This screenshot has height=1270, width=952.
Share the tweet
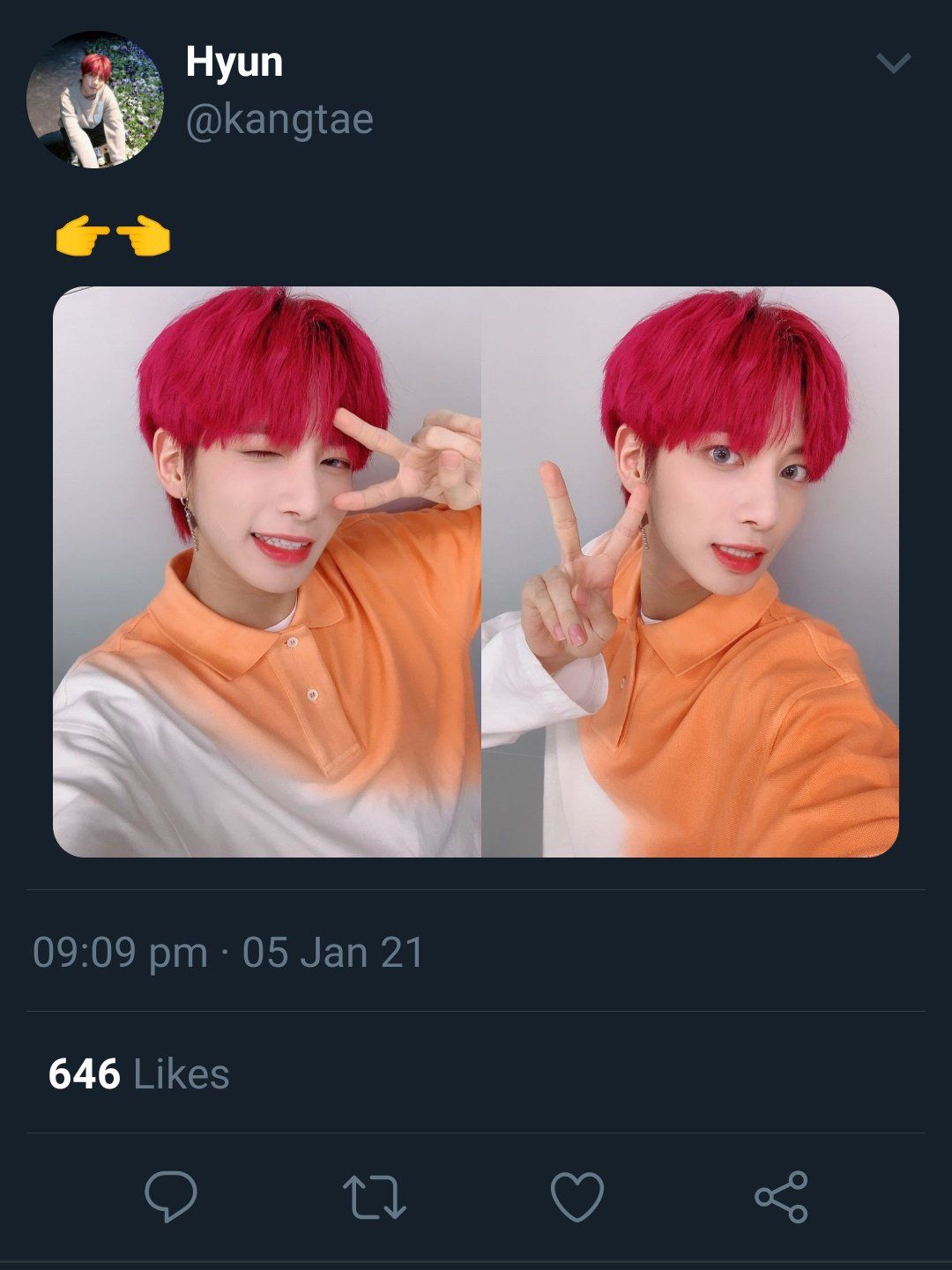click(781, 1197)
